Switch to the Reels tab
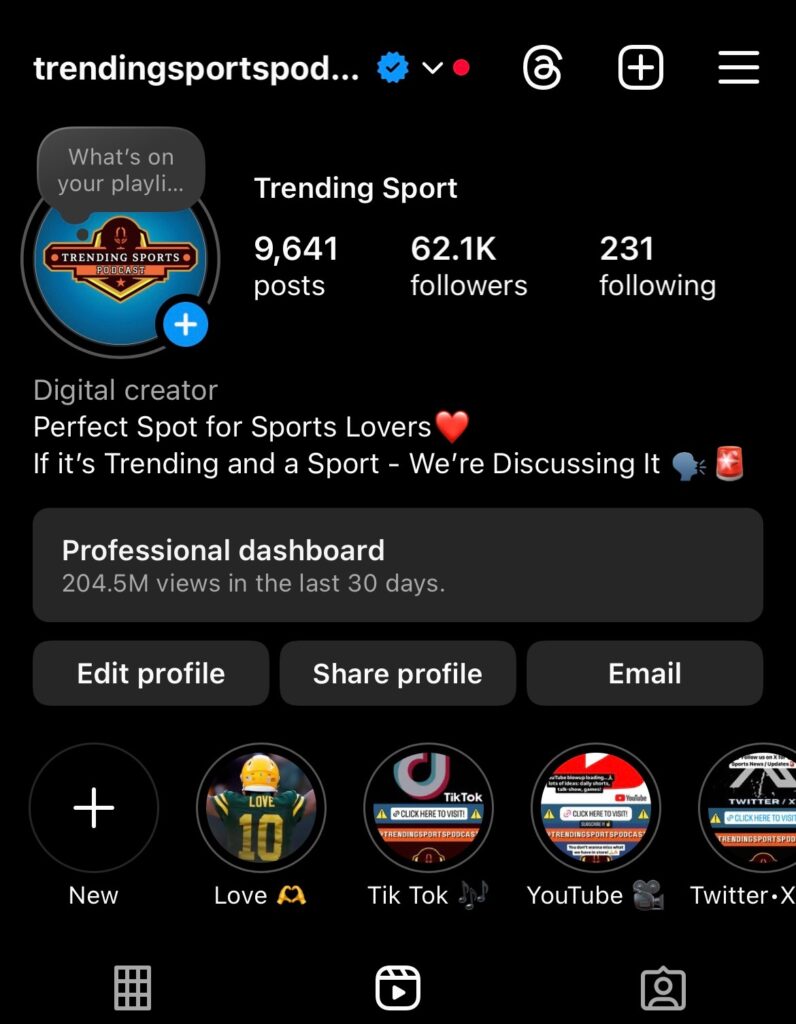The image size is (796, 1024). [398, 988]
